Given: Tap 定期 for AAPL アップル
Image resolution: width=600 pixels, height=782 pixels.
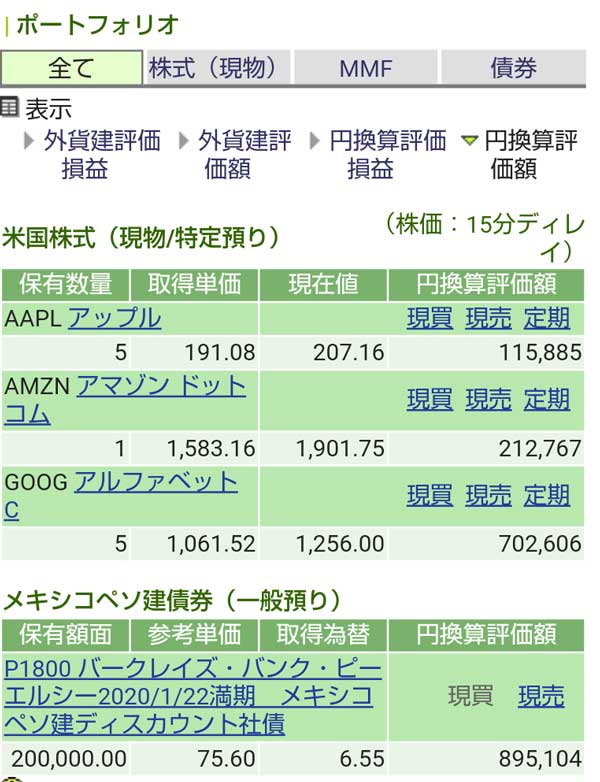Looking at the screenshot, I should click(x=547, y=319).
